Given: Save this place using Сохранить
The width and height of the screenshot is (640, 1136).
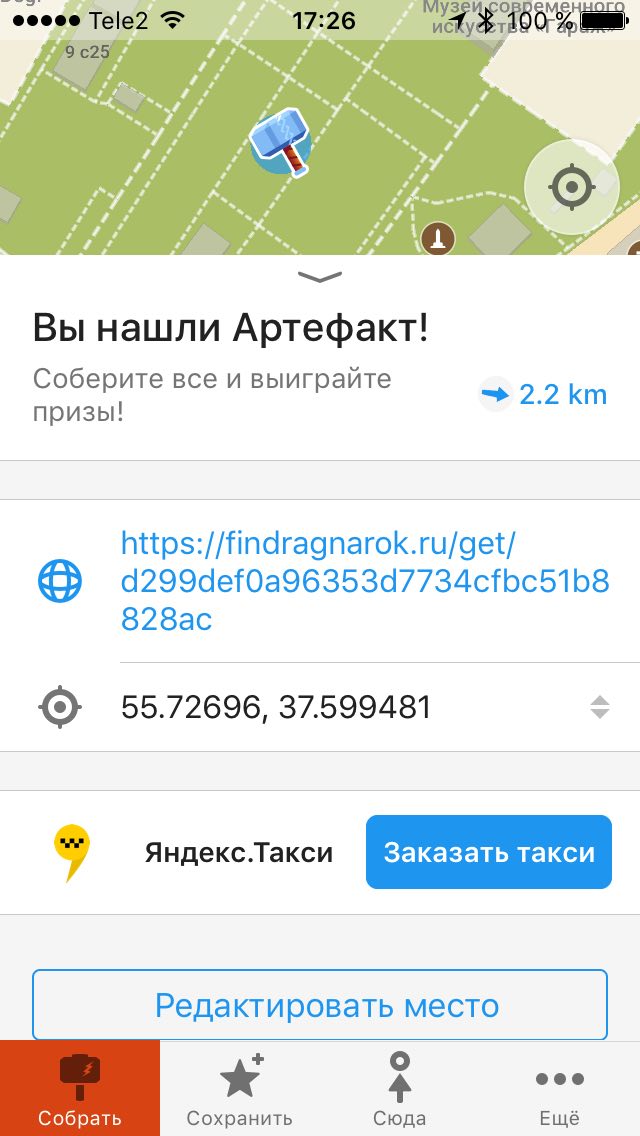Looking at the screenshot, I should [240, 1088].
